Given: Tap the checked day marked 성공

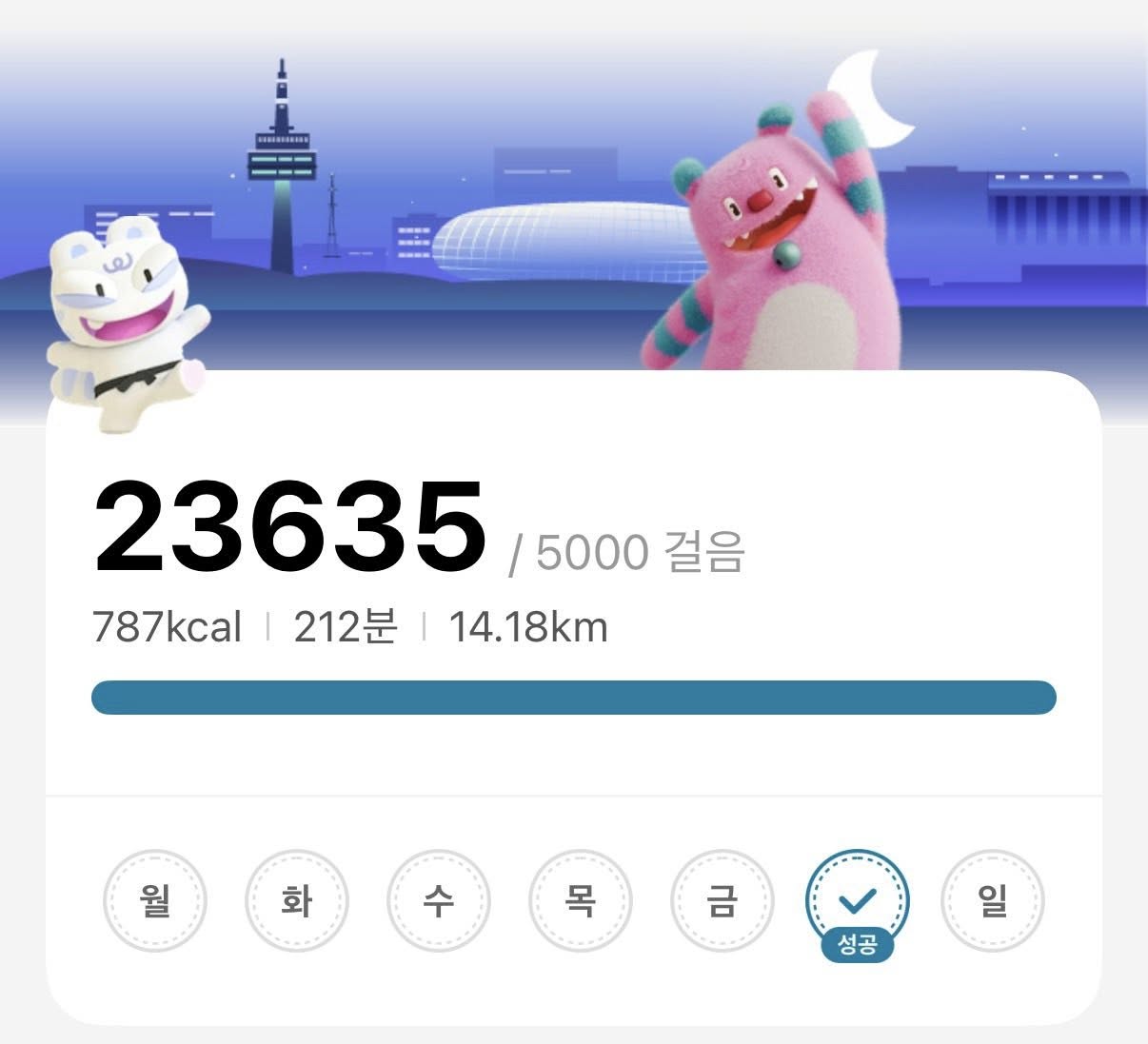Looking at the screenshot, I should (x=858, y=900).
